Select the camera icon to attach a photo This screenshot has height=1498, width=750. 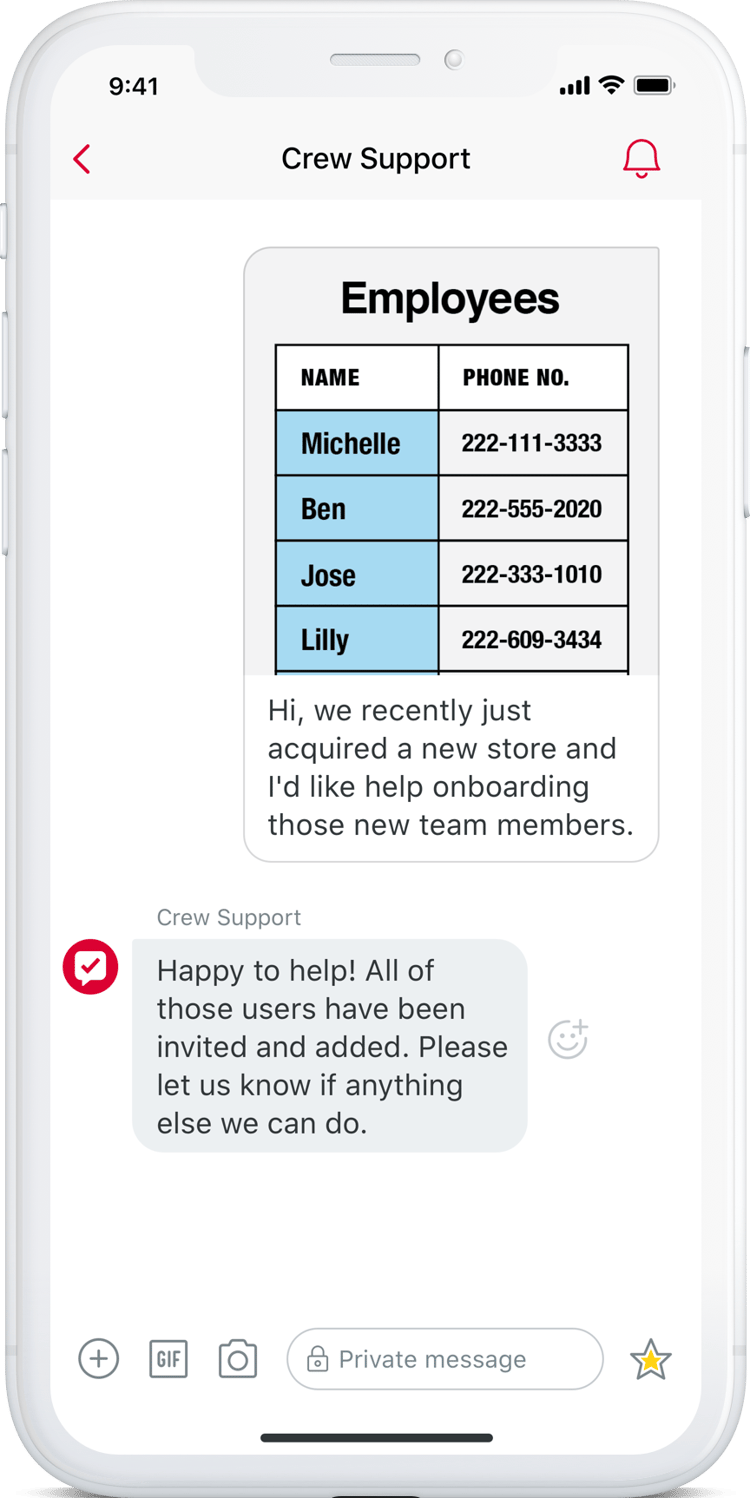tap(237, 1359)
